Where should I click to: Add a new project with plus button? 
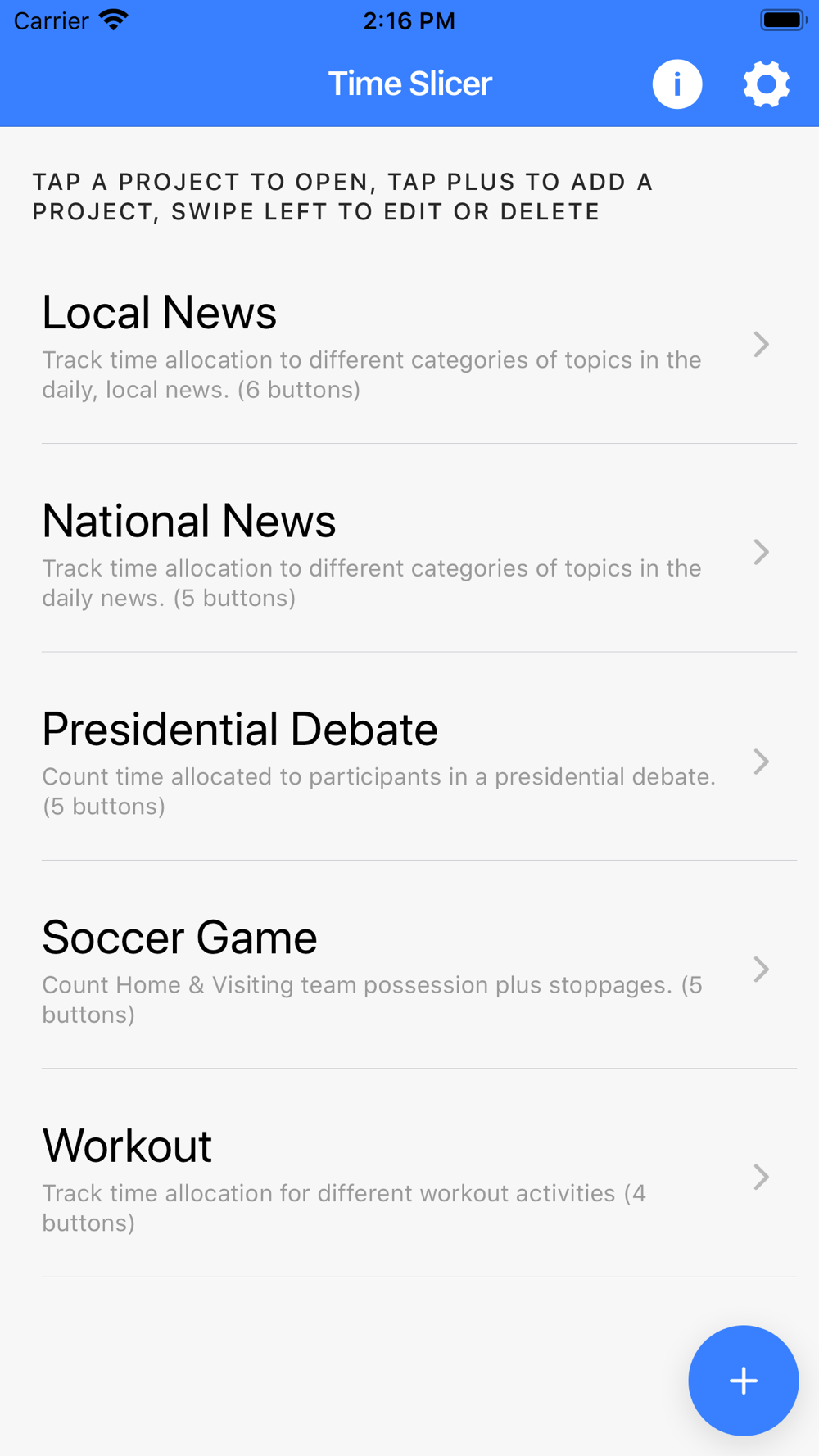[x=744, y=1381]
